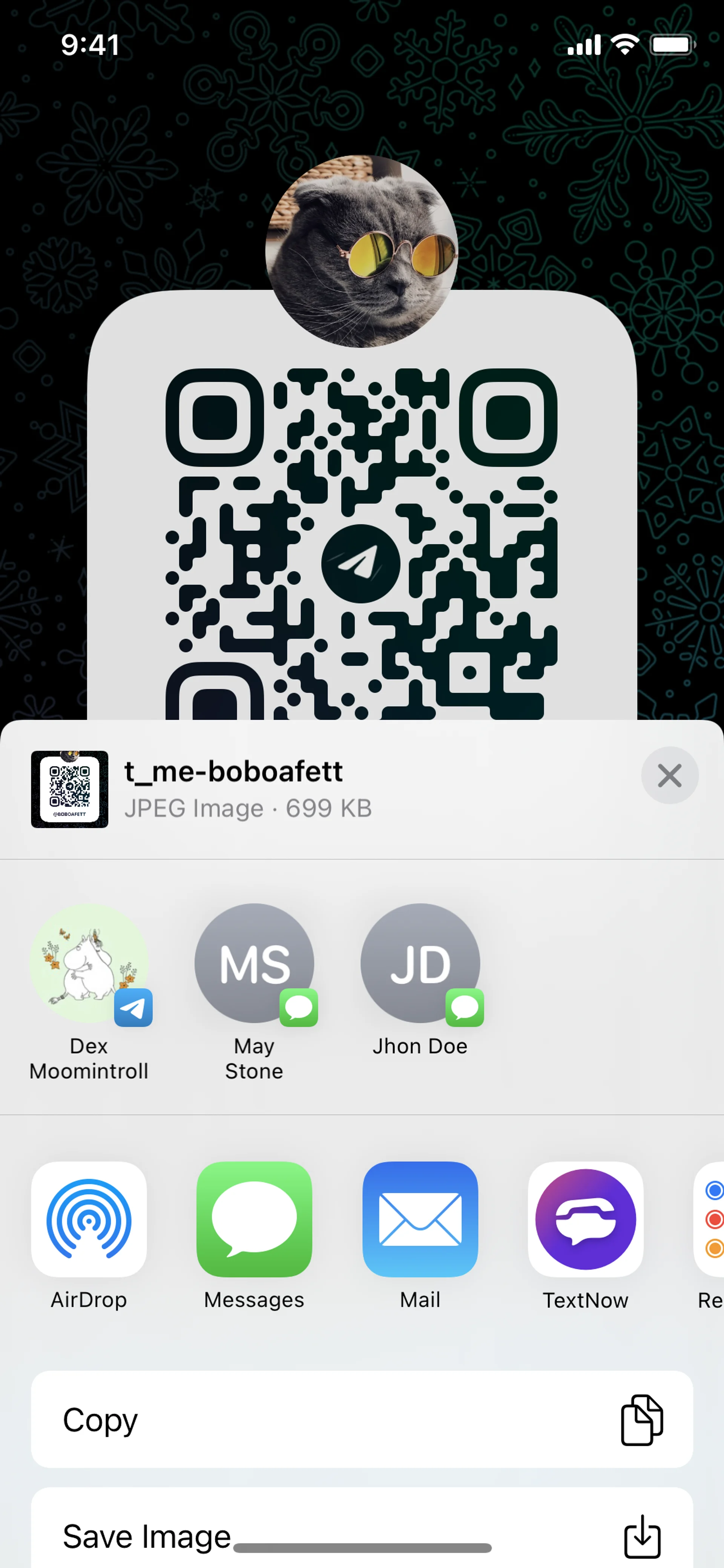Close the share sheet

[669, 776]
